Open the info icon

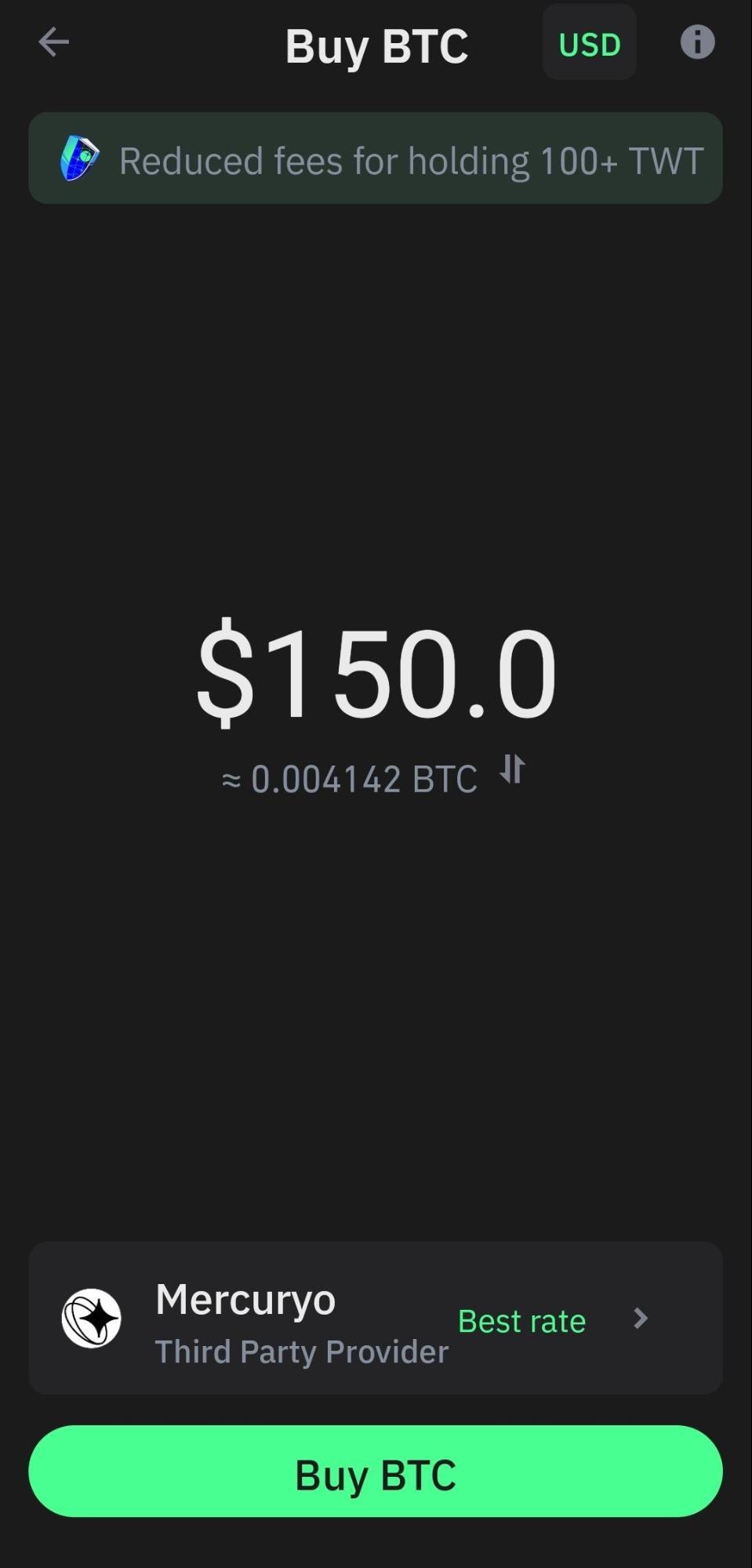click(x=697, y=42)
